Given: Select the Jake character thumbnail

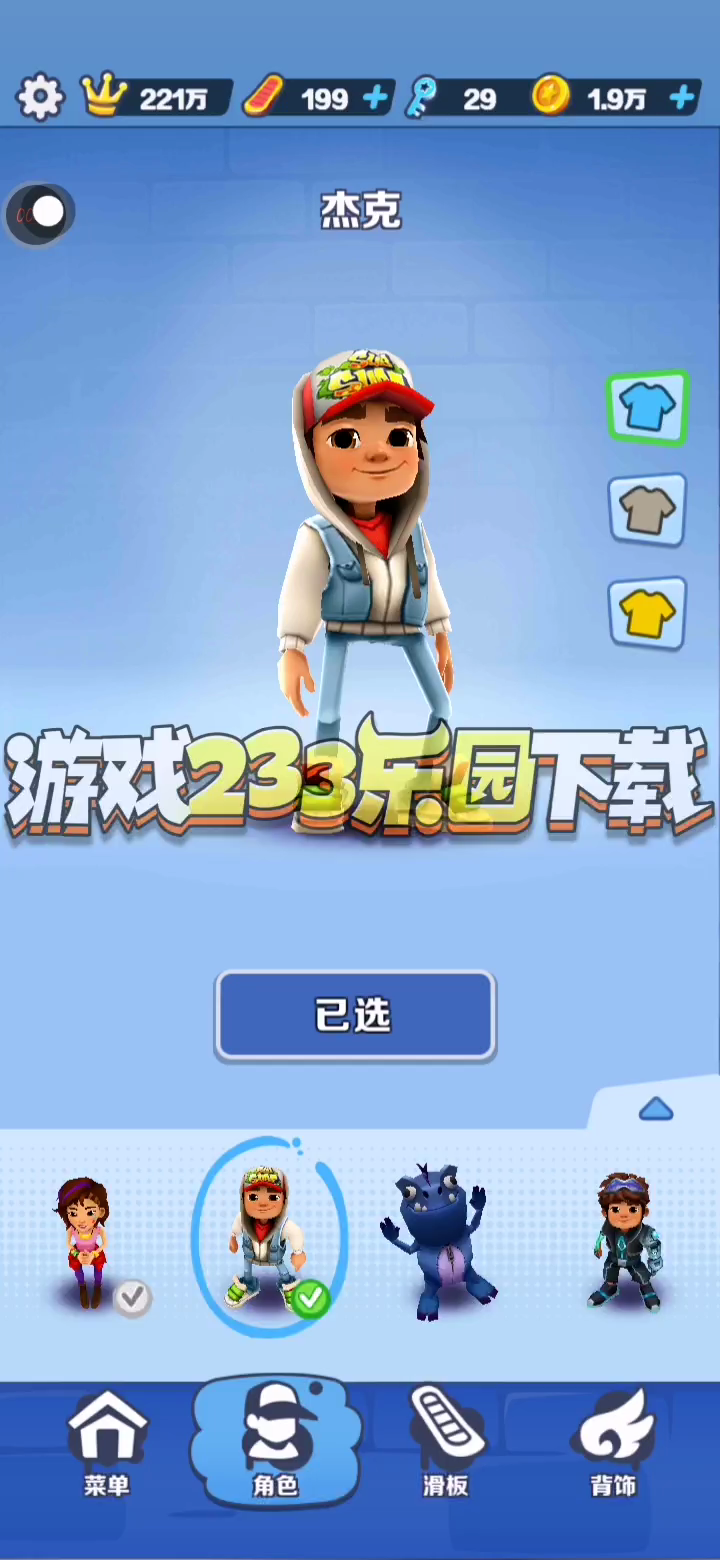Looking at the screenshot, I should coord(268,1240).
